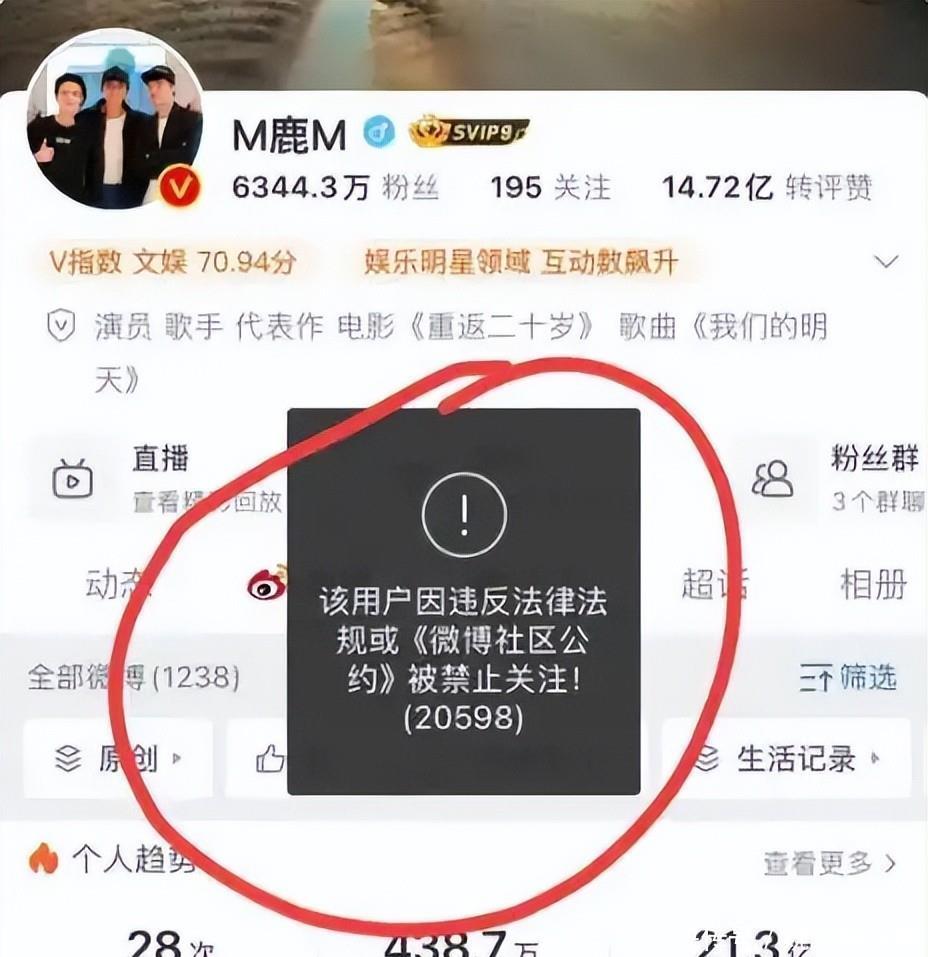Switch to the 动态 tab
This screenshot has height=957, width=928.
click(x=115, y=585)
